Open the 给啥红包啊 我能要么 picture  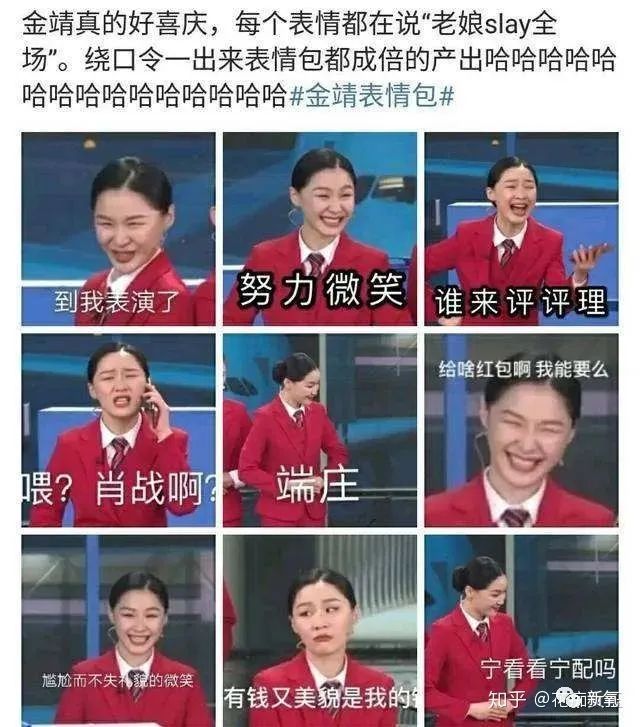[521, 430]
